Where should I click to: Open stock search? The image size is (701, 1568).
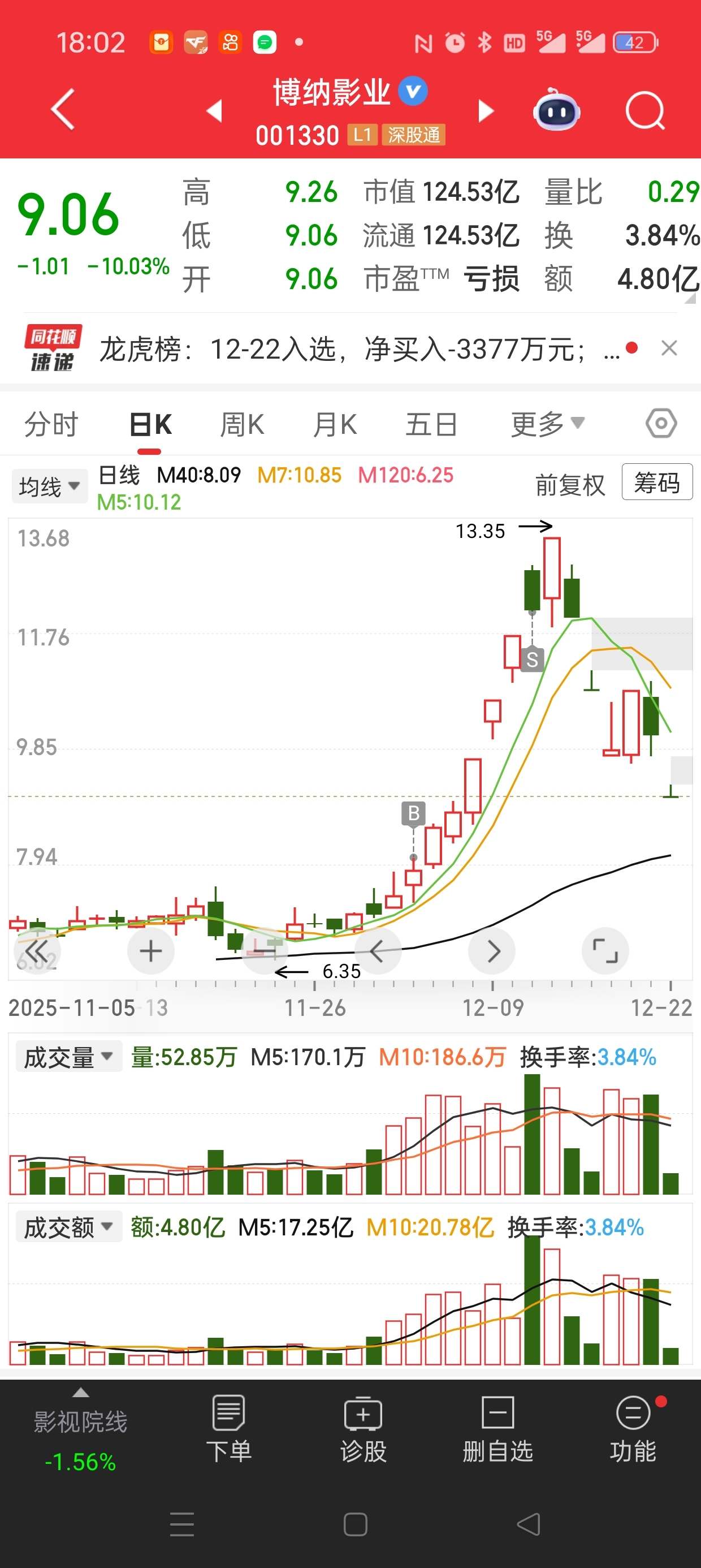pos(644,111)
